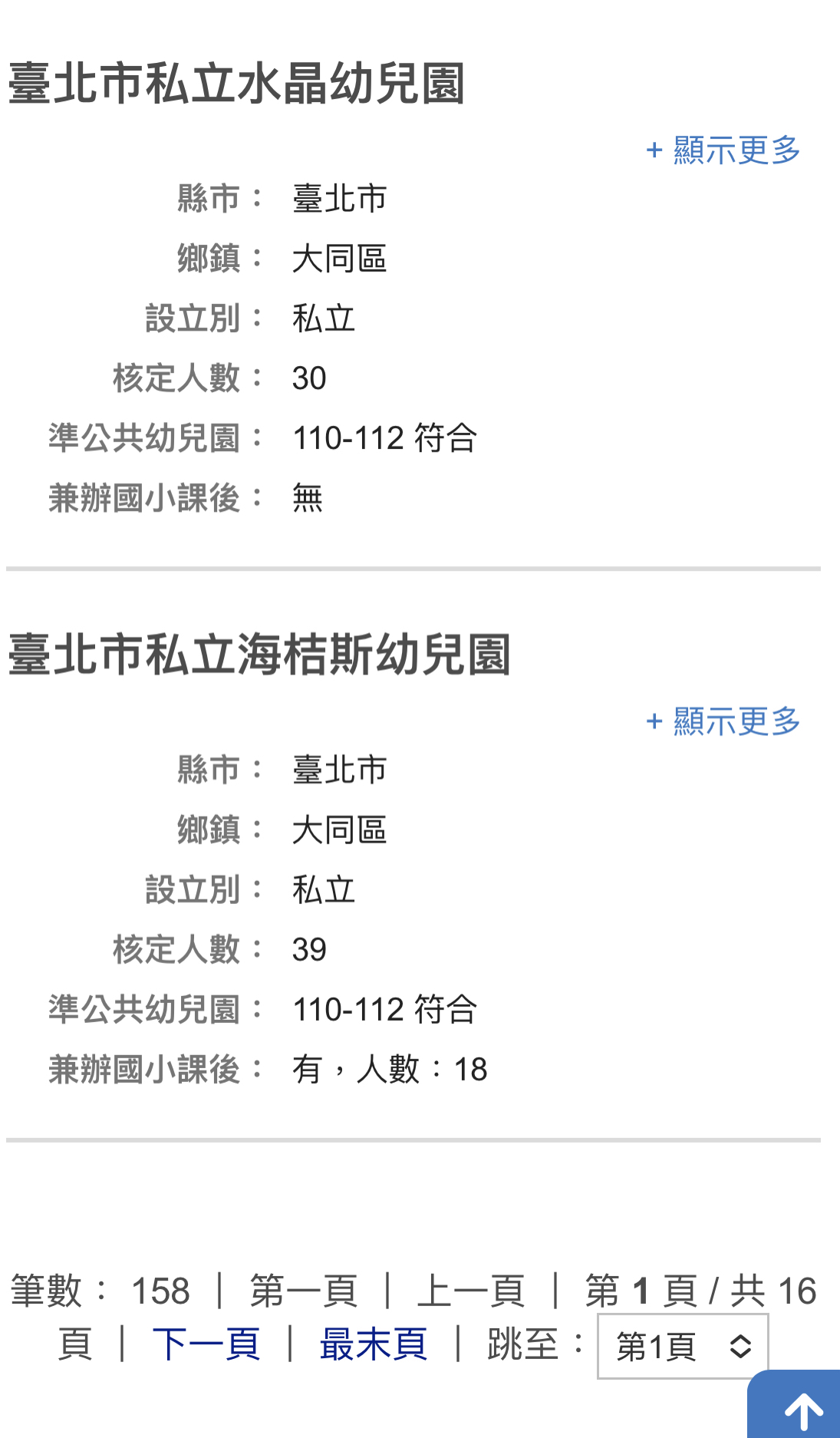
Task: Expand 顯示更多 for 臺北市私立水晶幼兒園
Action: tap(723, 150)
